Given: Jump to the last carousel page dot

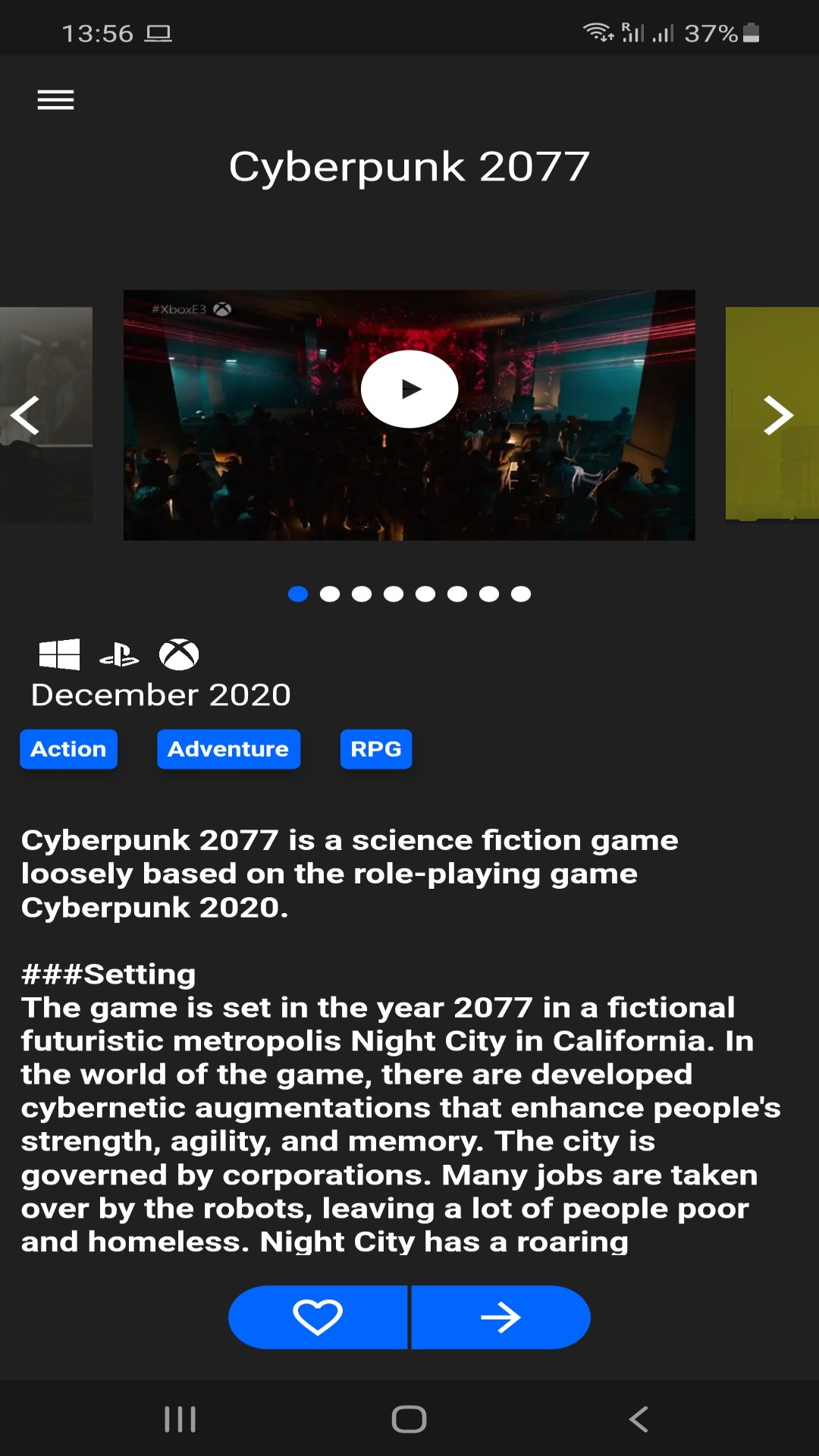Looking at the screenshot, I should 521,594.
